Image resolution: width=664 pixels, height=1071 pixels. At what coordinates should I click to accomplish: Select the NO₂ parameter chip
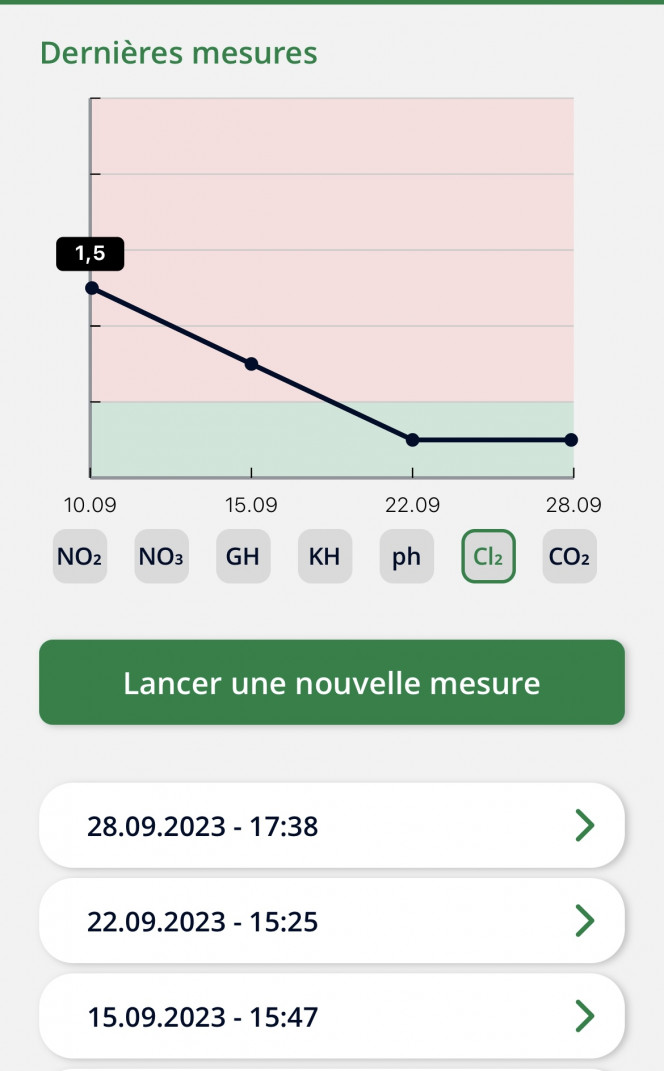80,556
